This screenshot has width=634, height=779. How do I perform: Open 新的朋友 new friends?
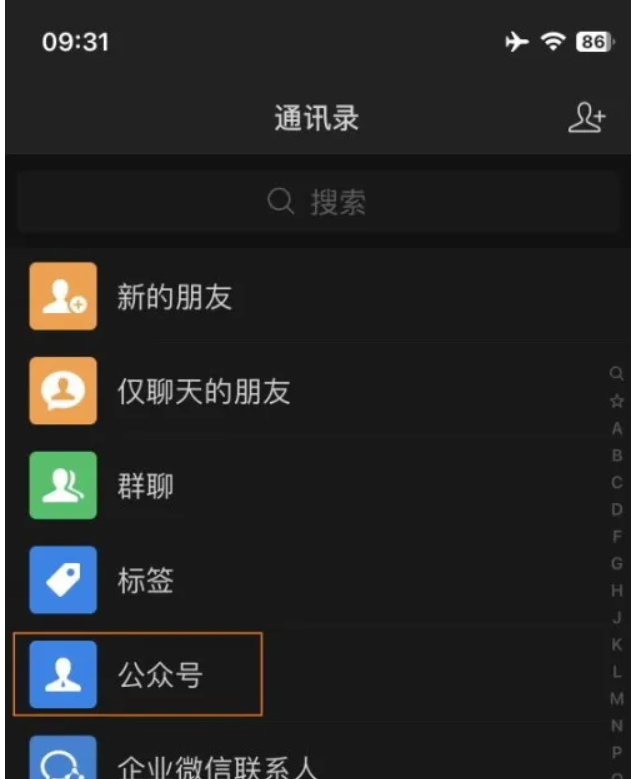[174, 297]
